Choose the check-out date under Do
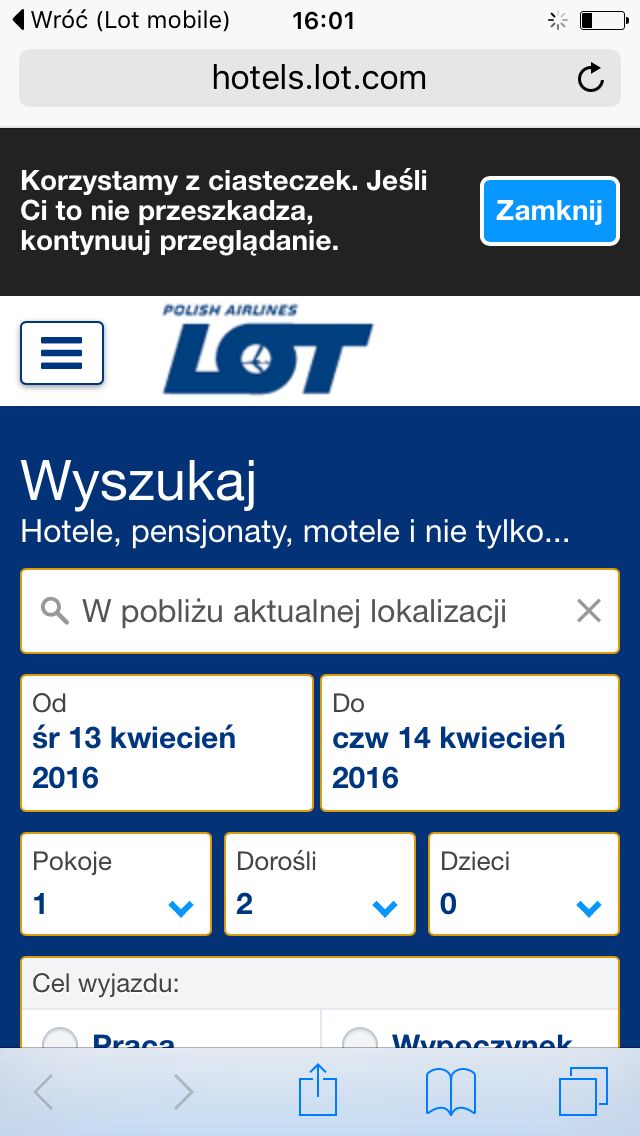Image resolution: width=640 pixels, height=1136 pixels. pyautogui.click(x=470, y=743)
